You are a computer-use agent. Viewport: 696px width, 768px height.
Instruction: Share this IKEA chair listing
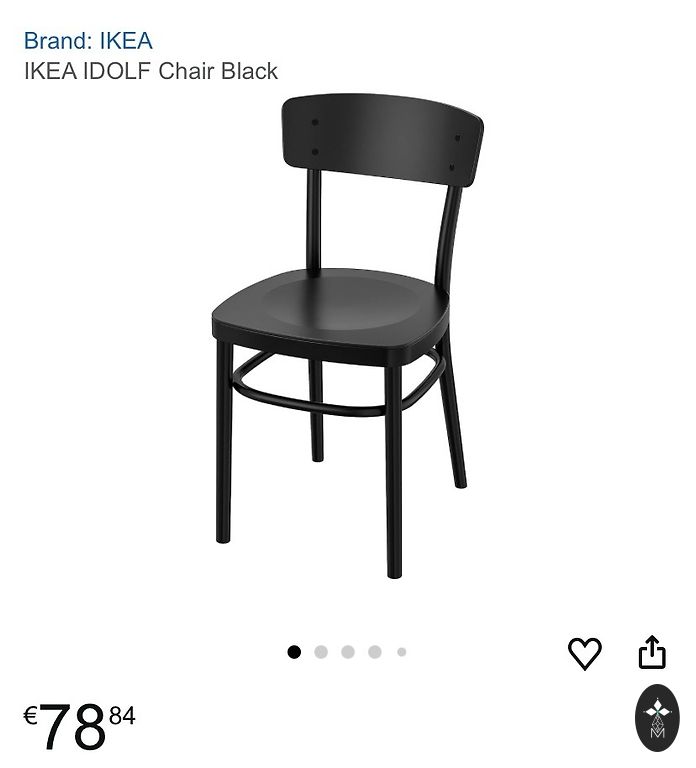click(x=652, y=651)
